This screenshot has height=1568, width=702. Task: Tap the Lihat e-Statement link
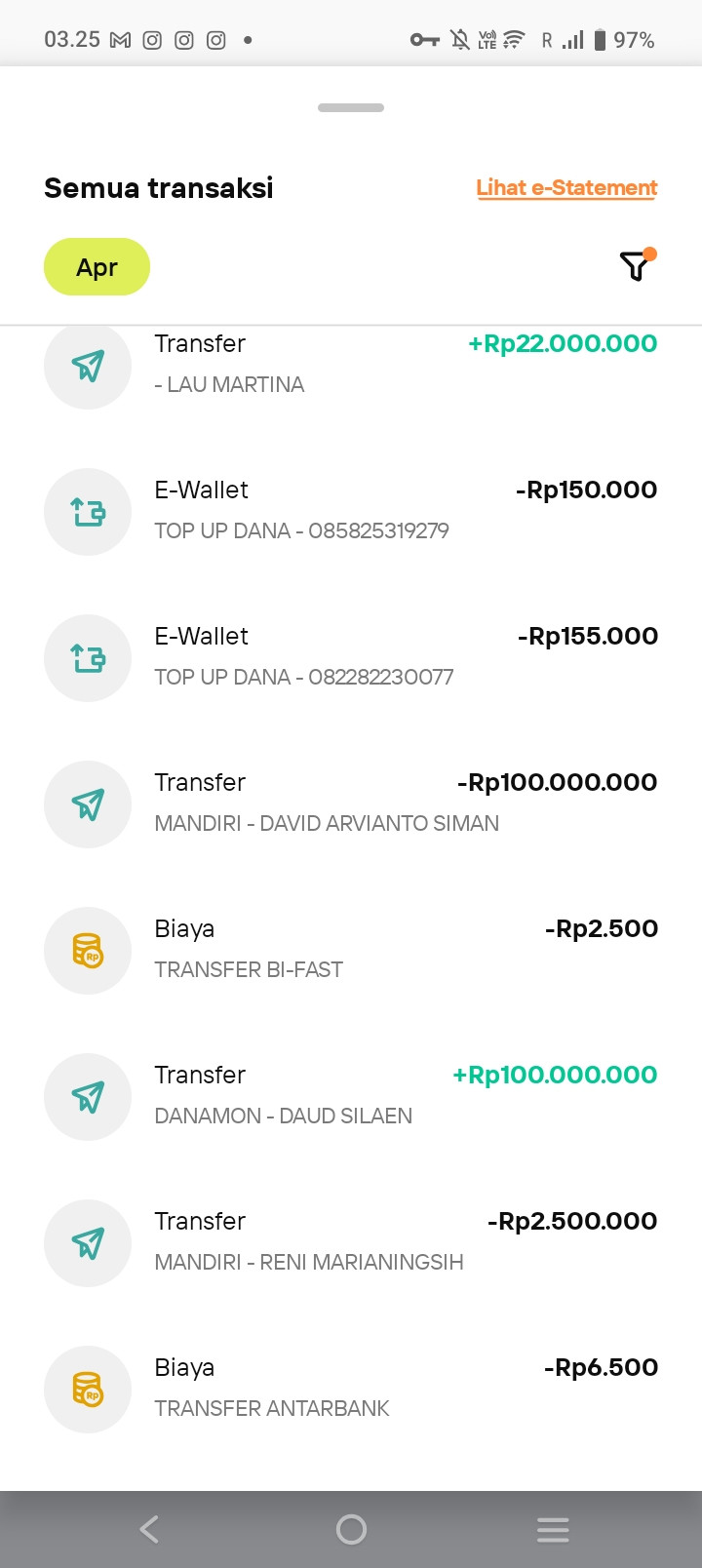(566, 188)
